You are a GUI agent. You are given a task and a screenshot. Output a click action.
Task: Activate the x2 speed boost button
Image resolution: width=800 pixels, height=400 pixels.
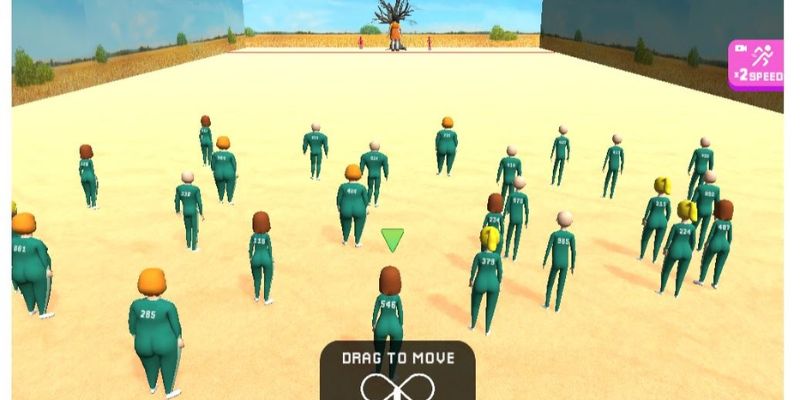point(756,65)
